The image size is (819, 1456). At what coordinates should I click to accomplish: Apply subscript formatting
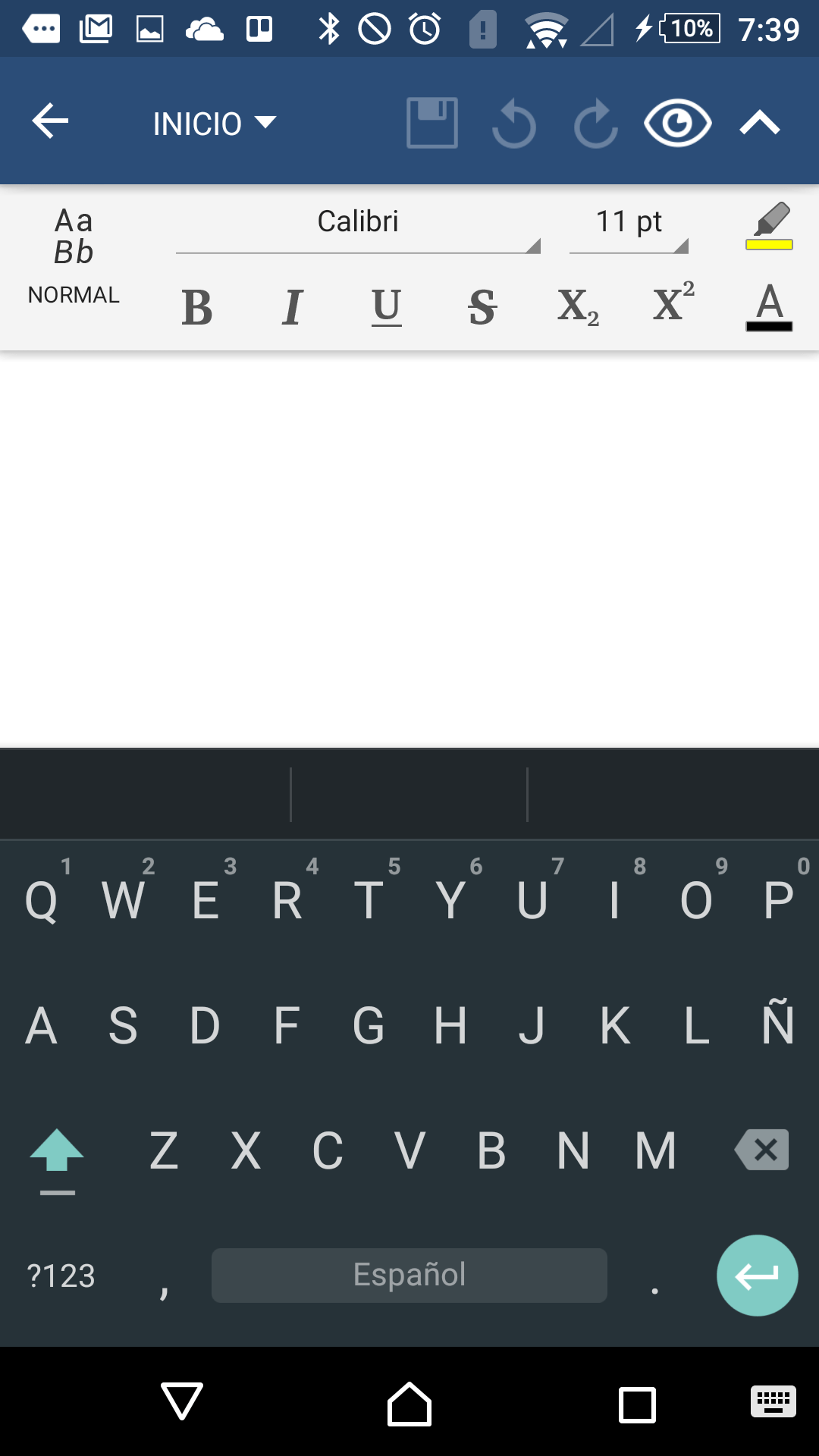(x=578, y=308)
